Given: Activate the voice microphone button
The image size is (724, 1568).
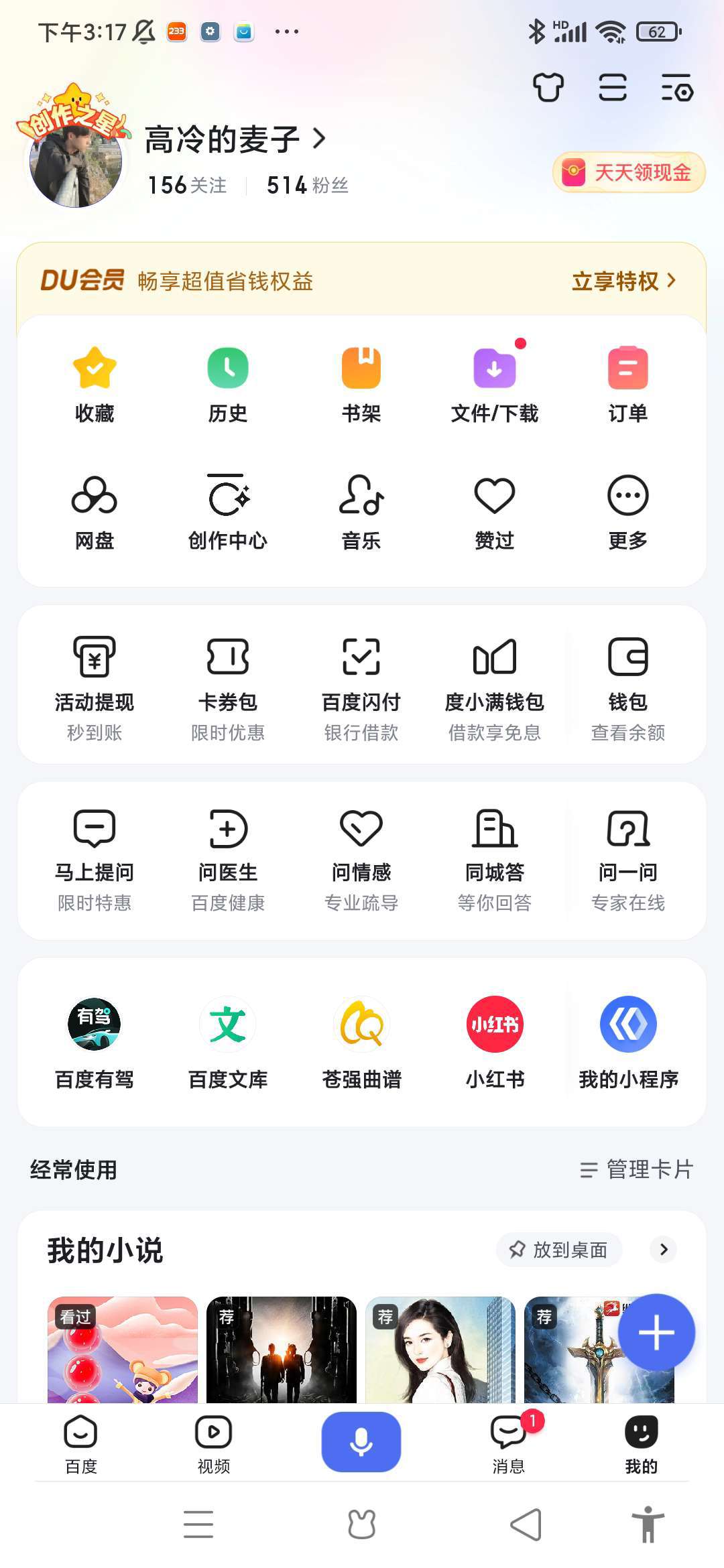Looking at the screenshot, I should [361, 1441].
